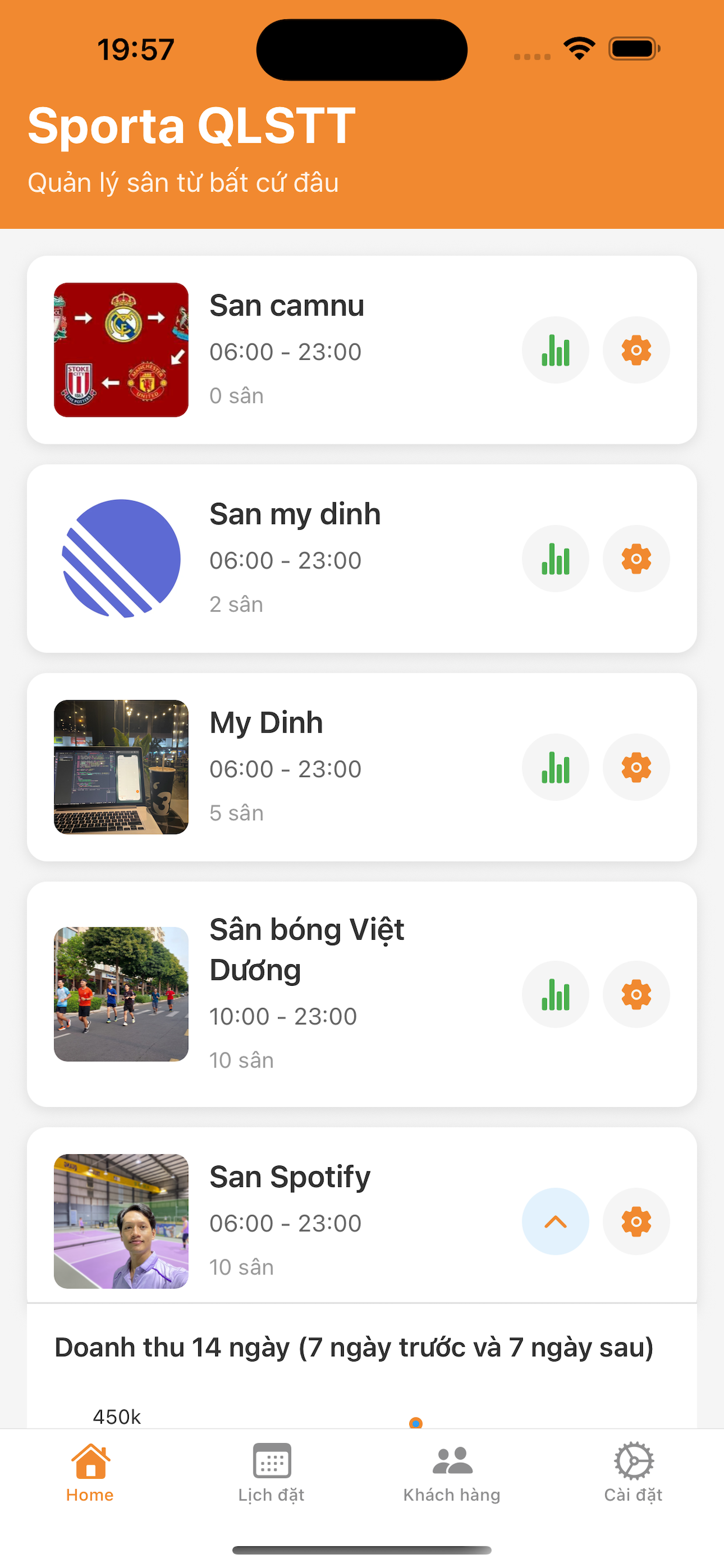The image size is (724, 1568).
Task: Collapse the San Spotify stats panel
Action: (555, 1221)
